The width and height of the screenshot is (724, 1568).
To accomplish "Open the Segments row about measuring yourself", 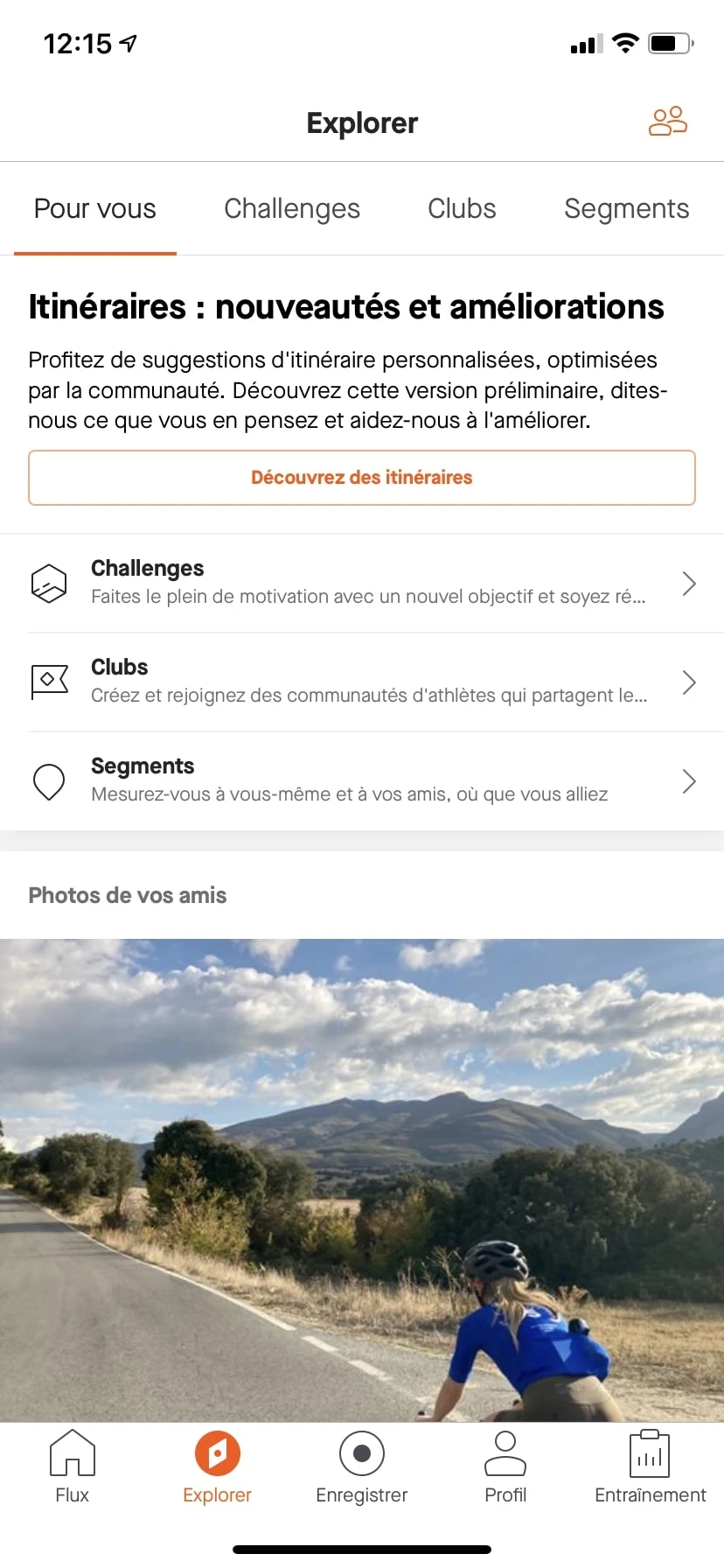I will coord(362,780).
